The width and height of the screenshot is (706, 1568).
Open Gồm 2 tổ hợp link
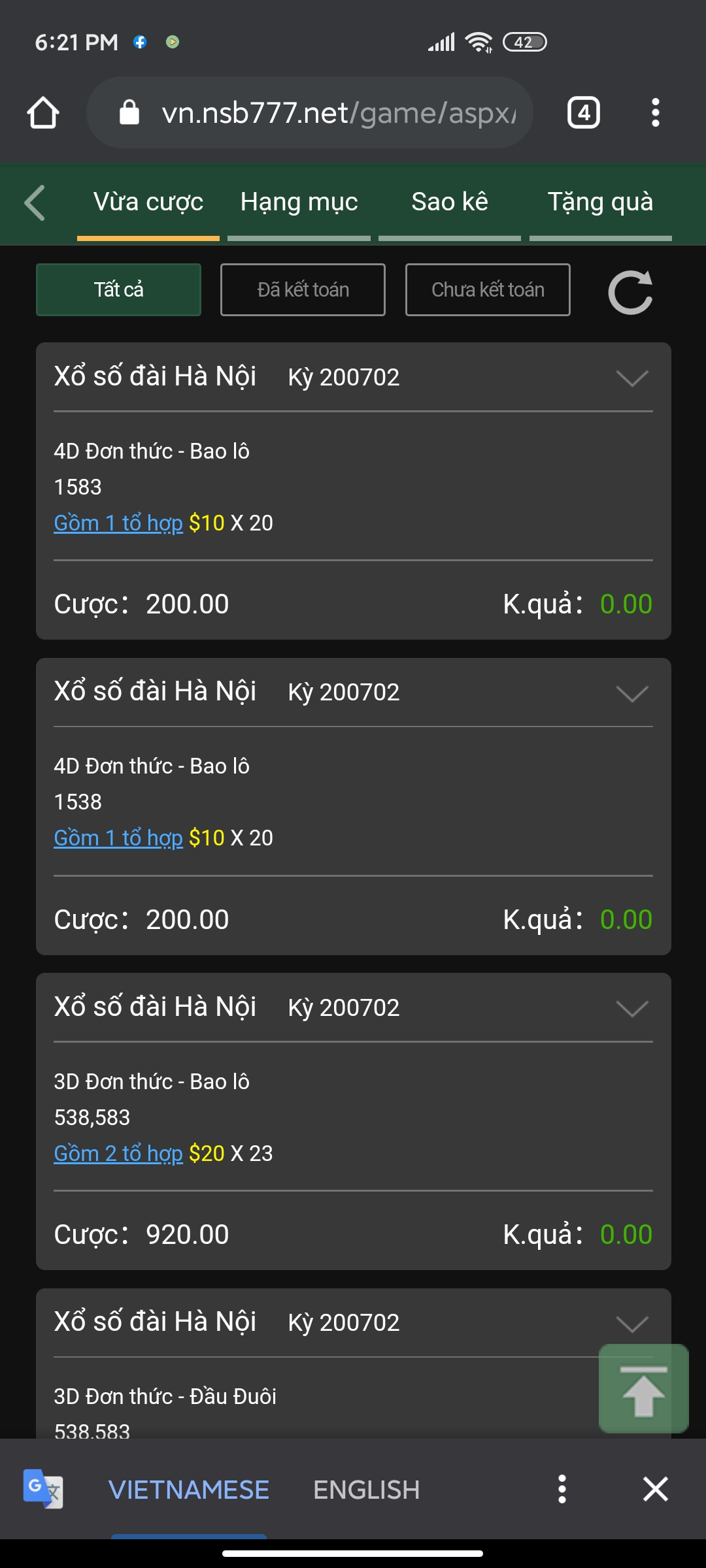[x=118, y=1154]
